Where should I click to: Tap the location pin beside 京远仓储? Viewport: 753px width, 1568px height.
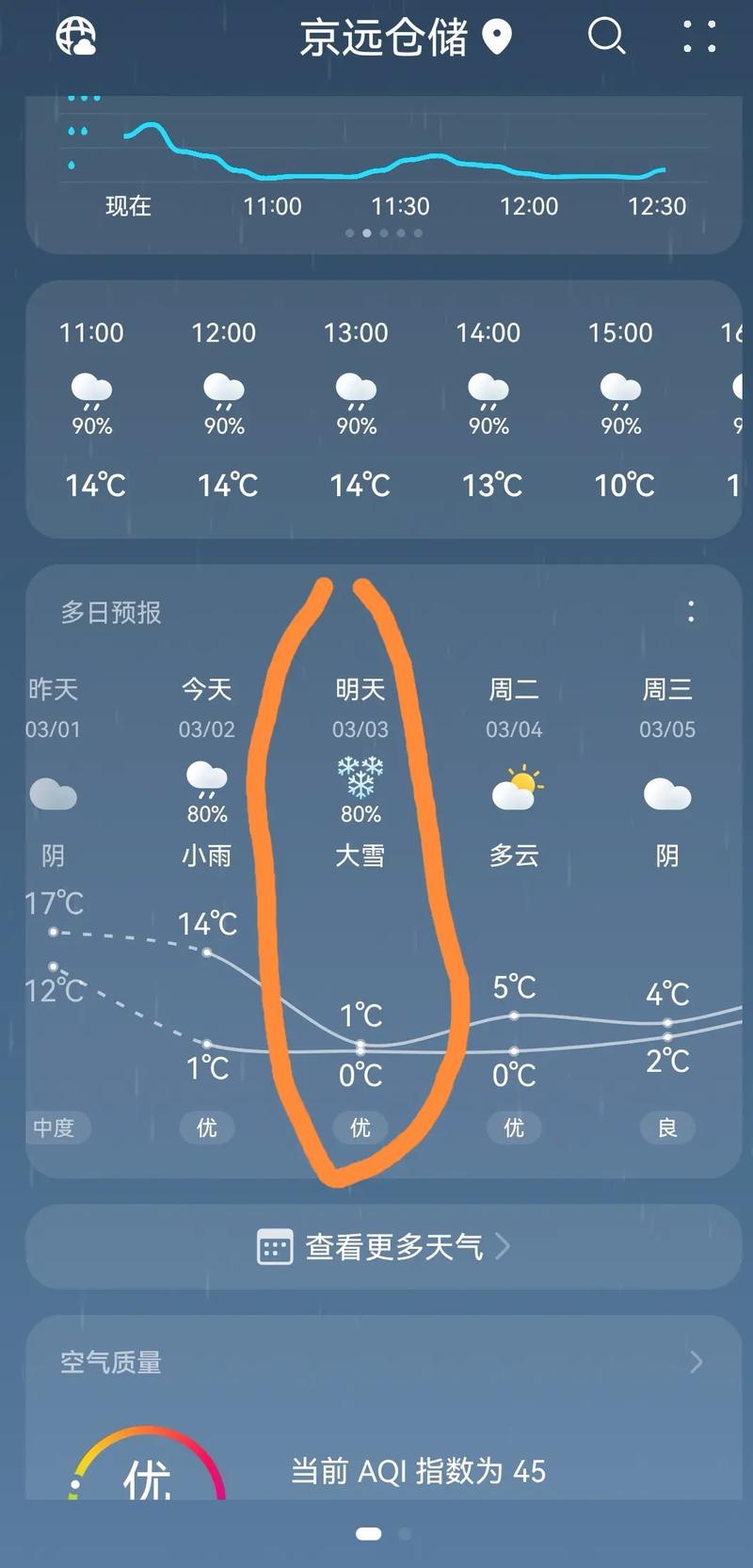(x=498, y=38)
